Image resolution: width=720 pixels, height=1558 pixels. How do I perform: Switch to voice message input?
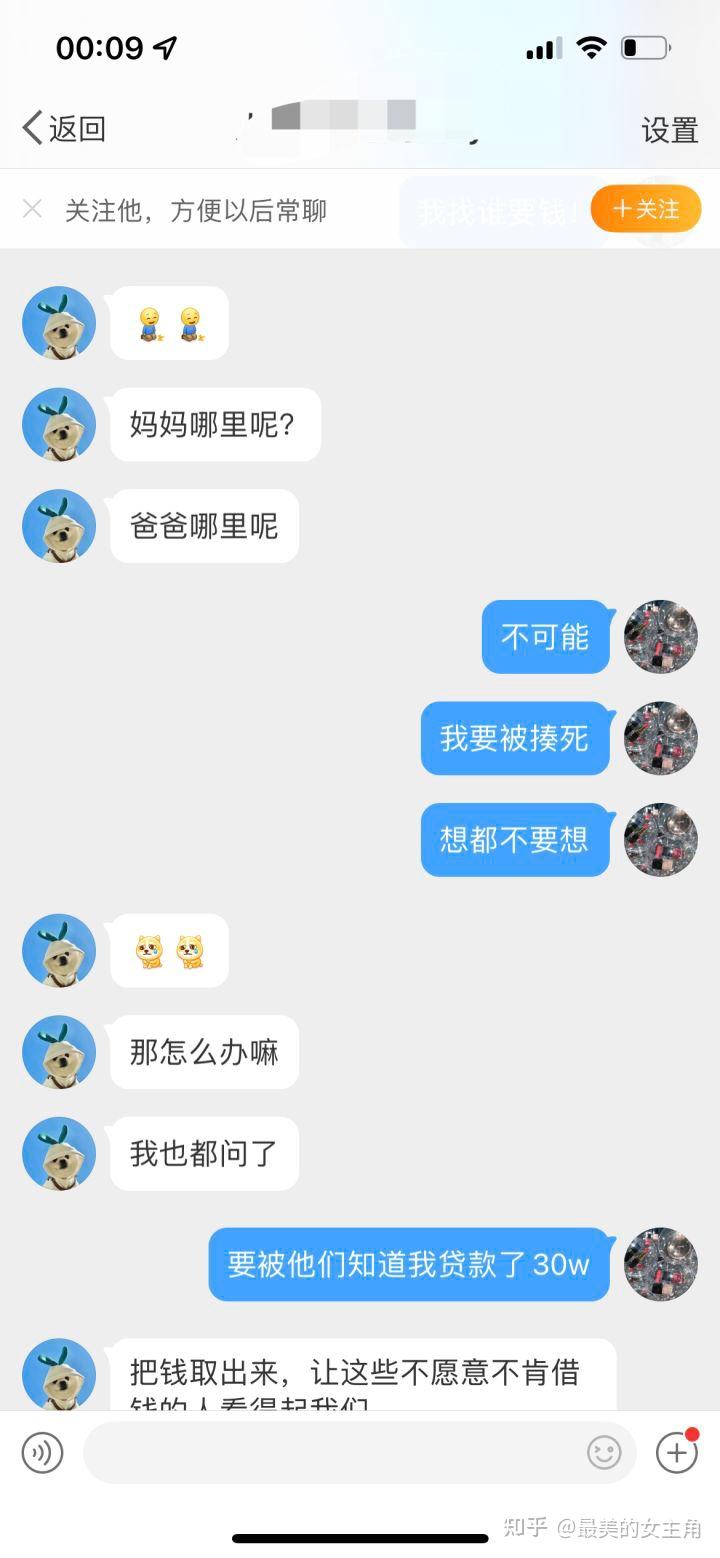[42, 1452]
